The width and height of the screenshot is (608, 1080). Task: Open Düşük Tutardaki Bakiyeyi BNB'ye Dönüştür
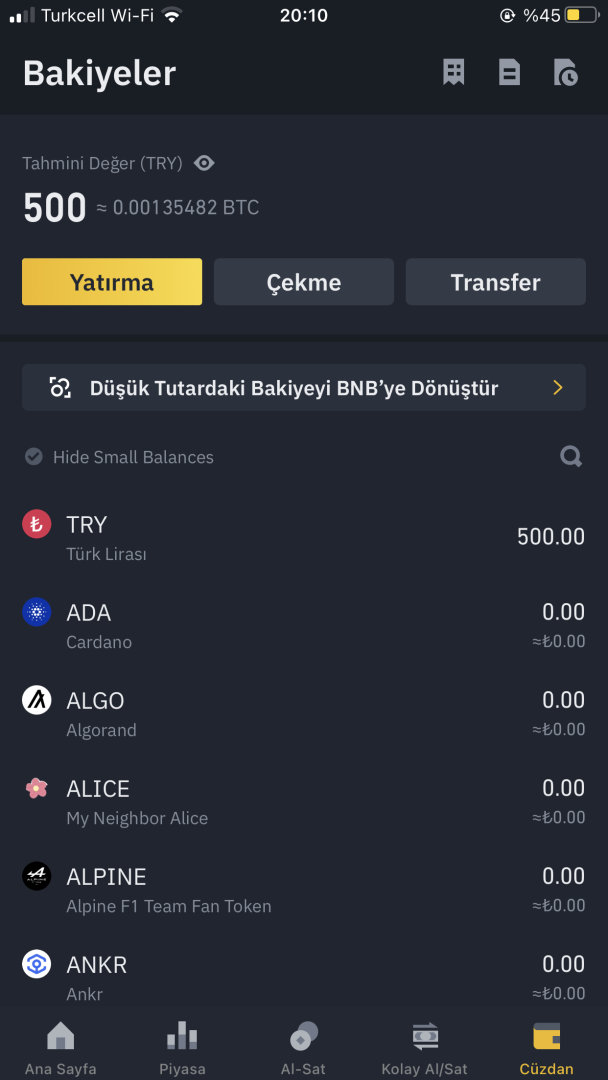pos(304,388)
